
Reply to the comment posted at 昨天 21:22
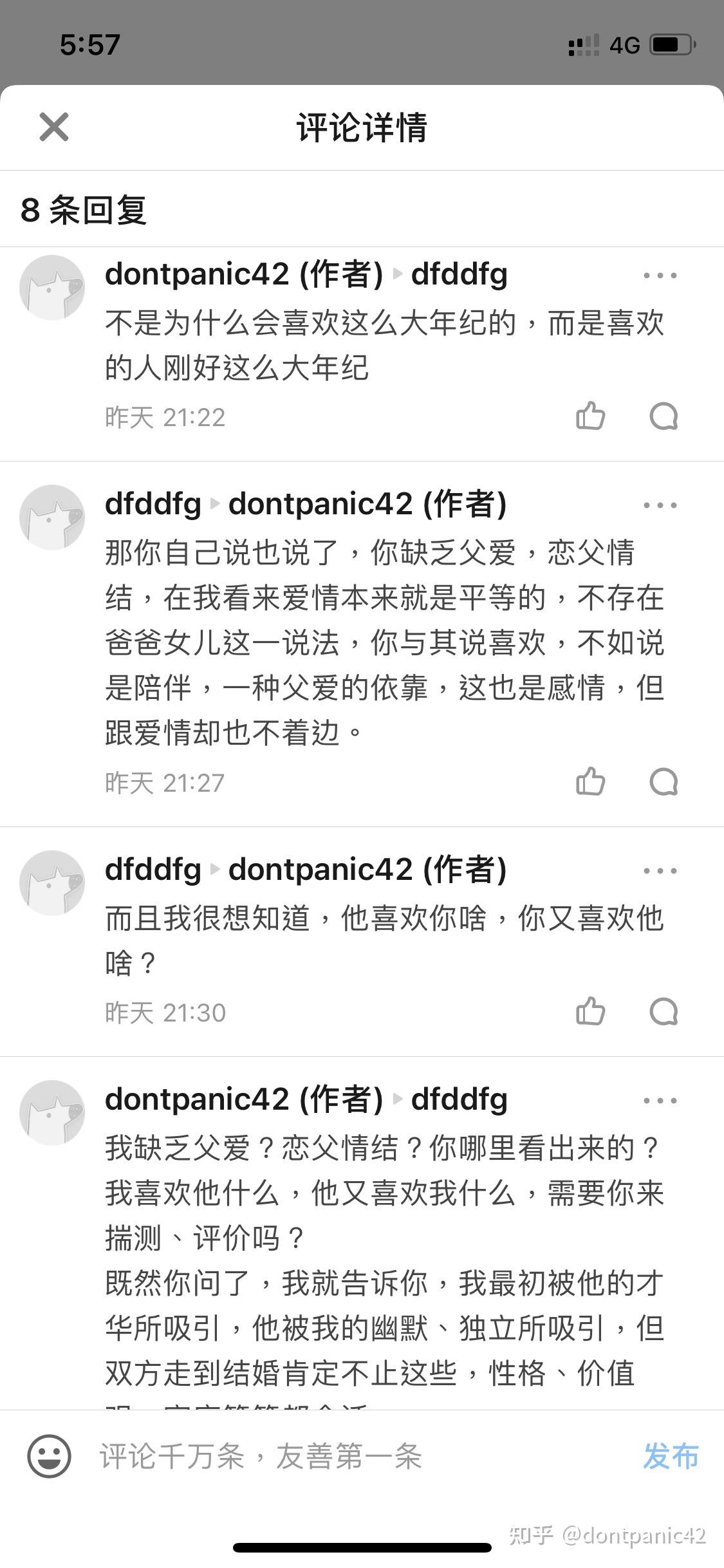(x=664, y=416)
